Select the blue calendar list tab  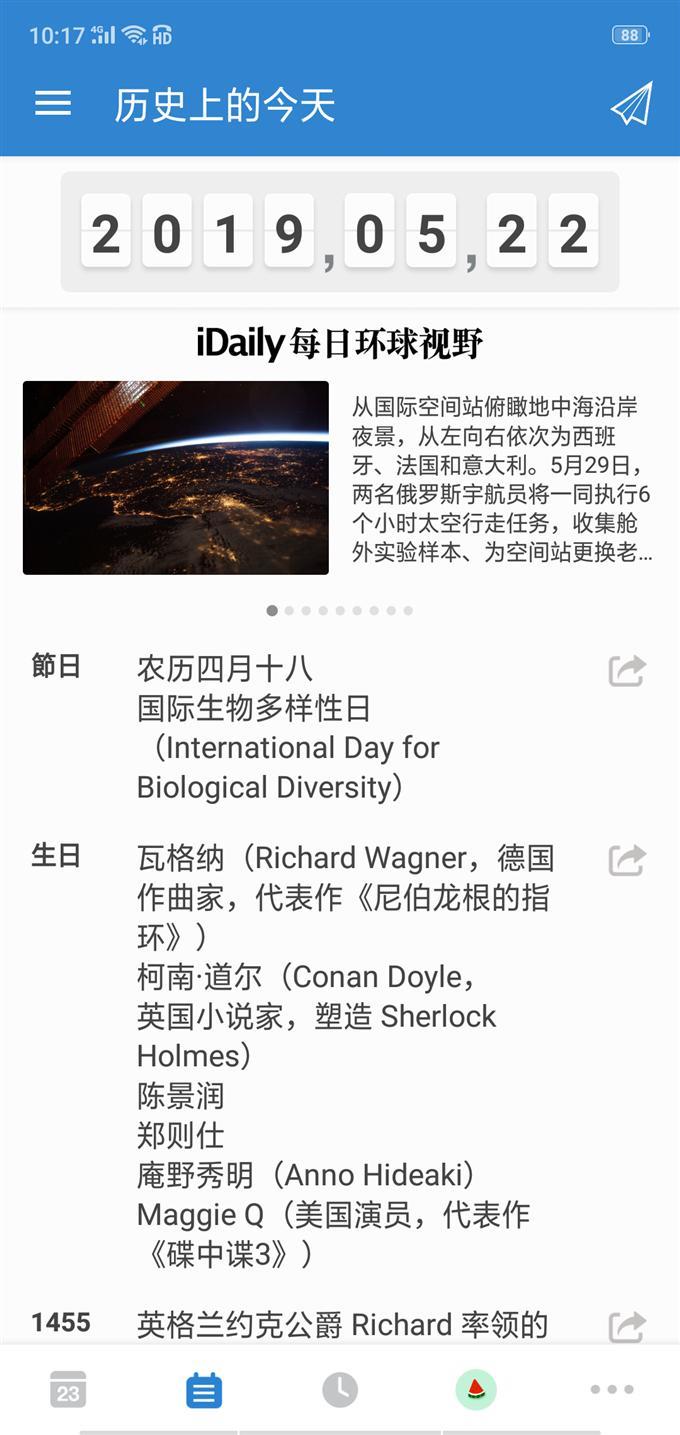tap(204, 1390)
